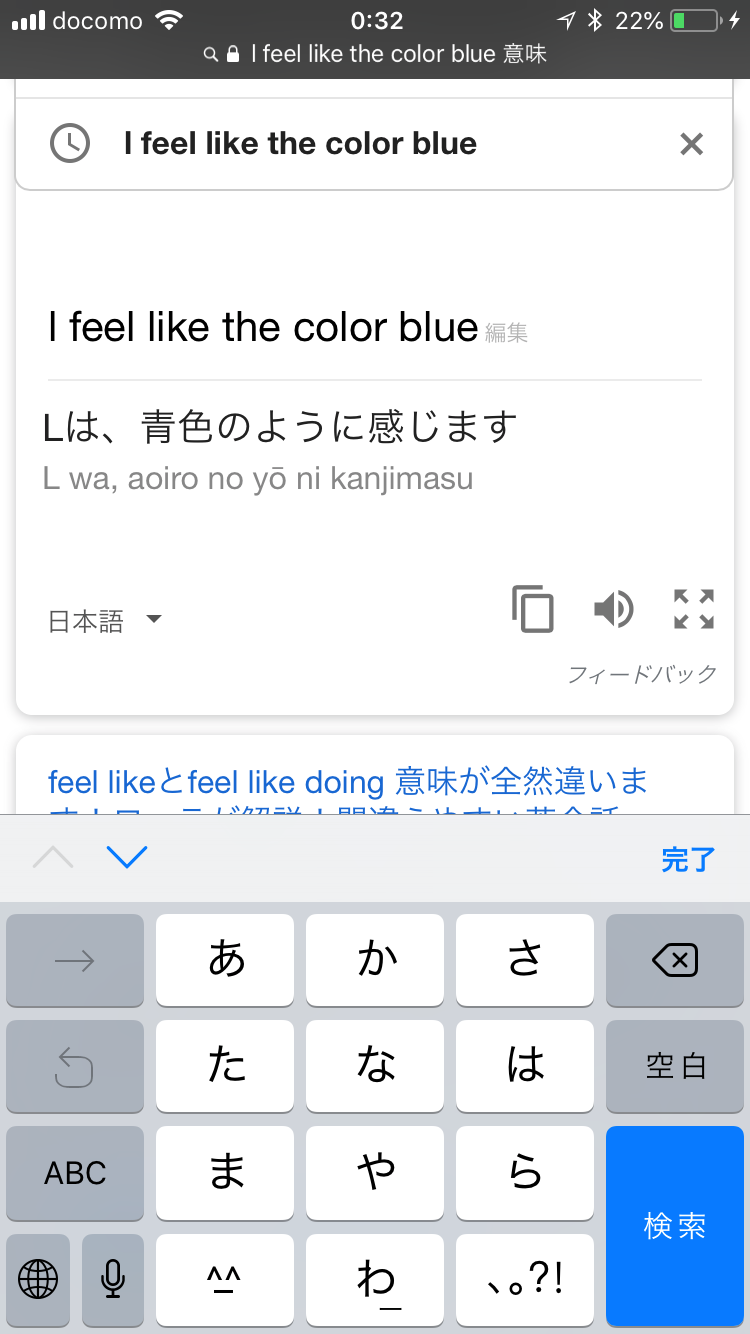Expand the translation to full screen
The height and width of the screenshot is (1334, 750).
(x=694, y=609)
